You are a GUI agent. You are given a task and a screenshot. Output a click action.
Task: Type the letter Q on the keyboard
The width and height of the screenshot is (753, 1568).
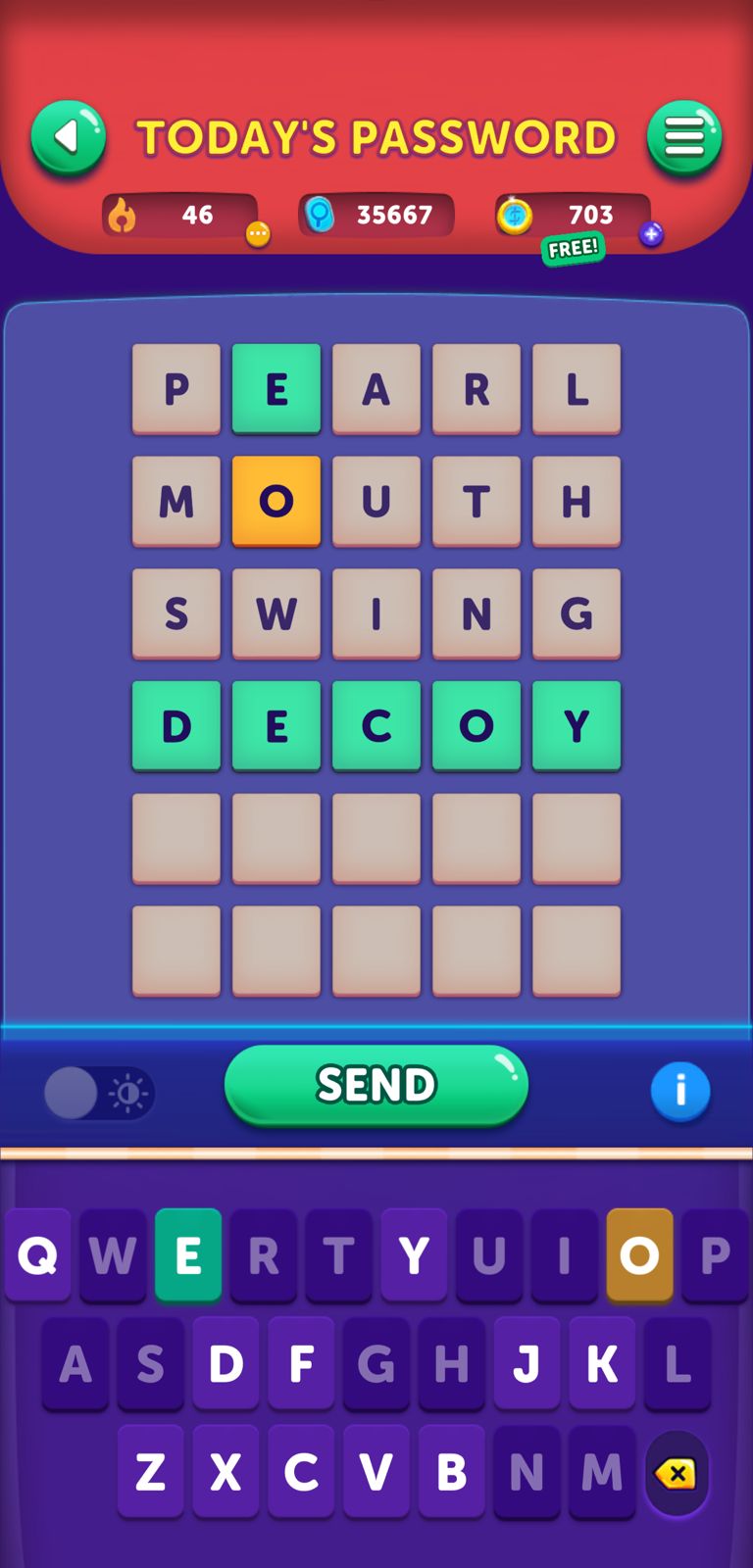click(x=37, y=1254)
